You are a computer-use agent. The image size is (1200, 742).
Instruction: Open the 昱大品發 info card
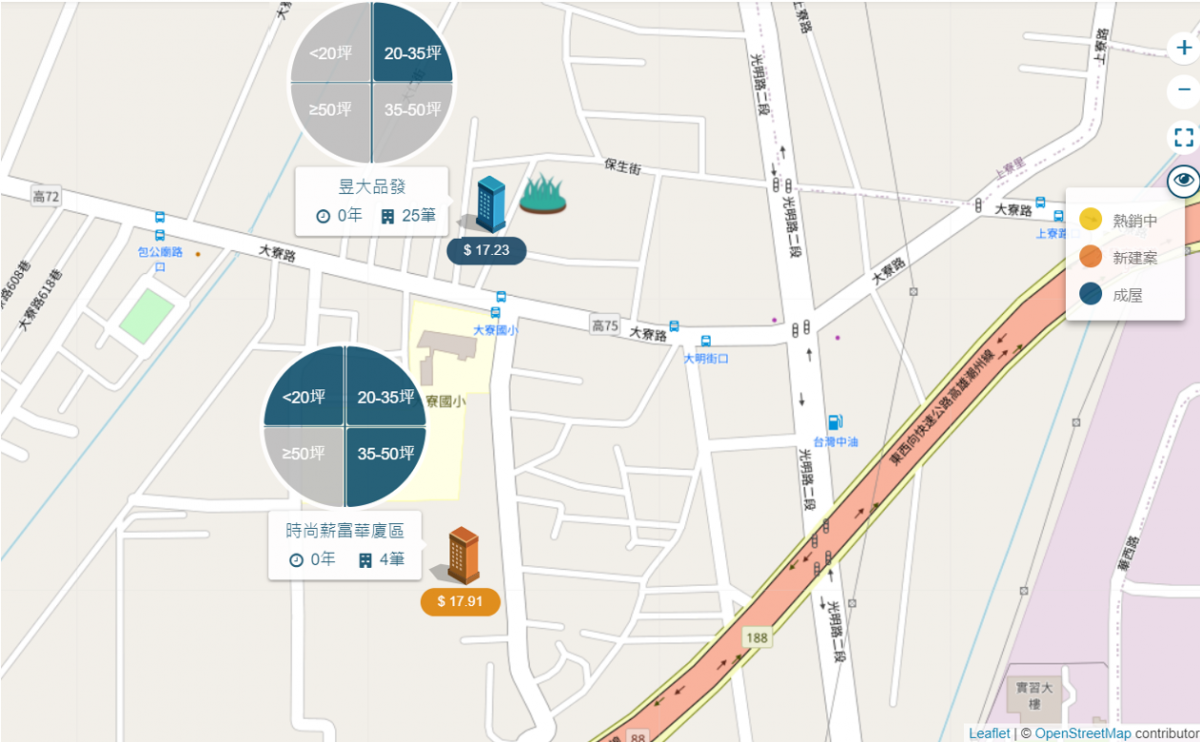[372, 201]
